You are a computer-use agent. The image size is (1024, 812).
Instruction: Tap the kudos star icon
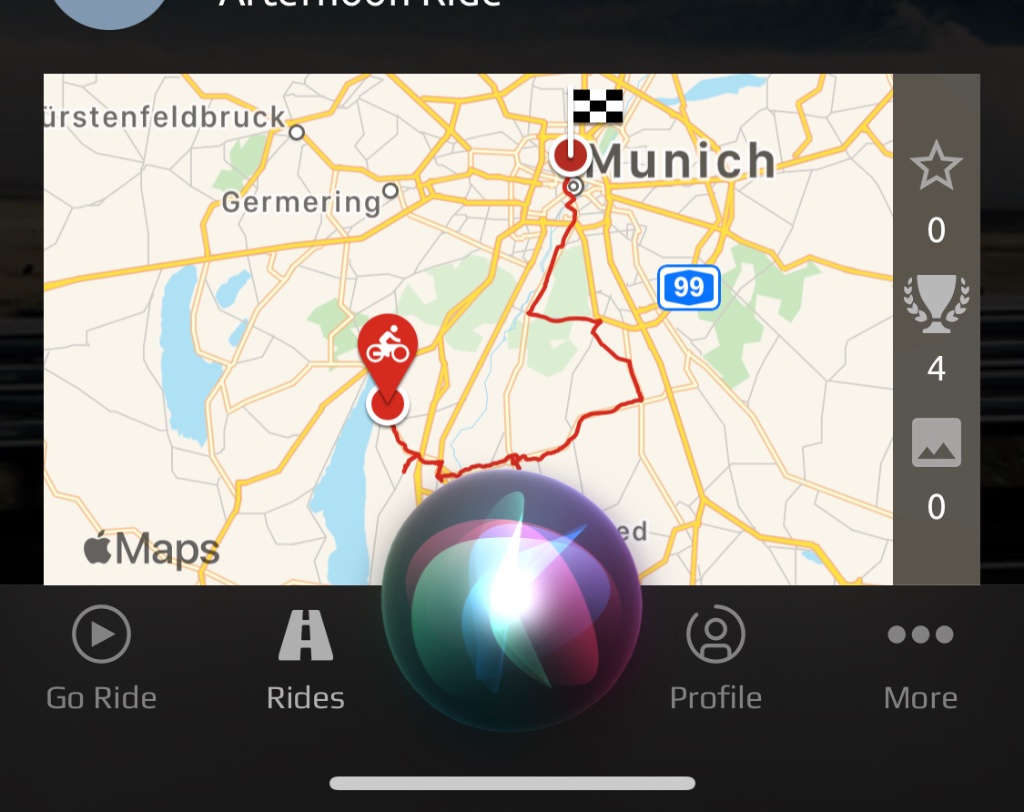click(x=936, y=166)
